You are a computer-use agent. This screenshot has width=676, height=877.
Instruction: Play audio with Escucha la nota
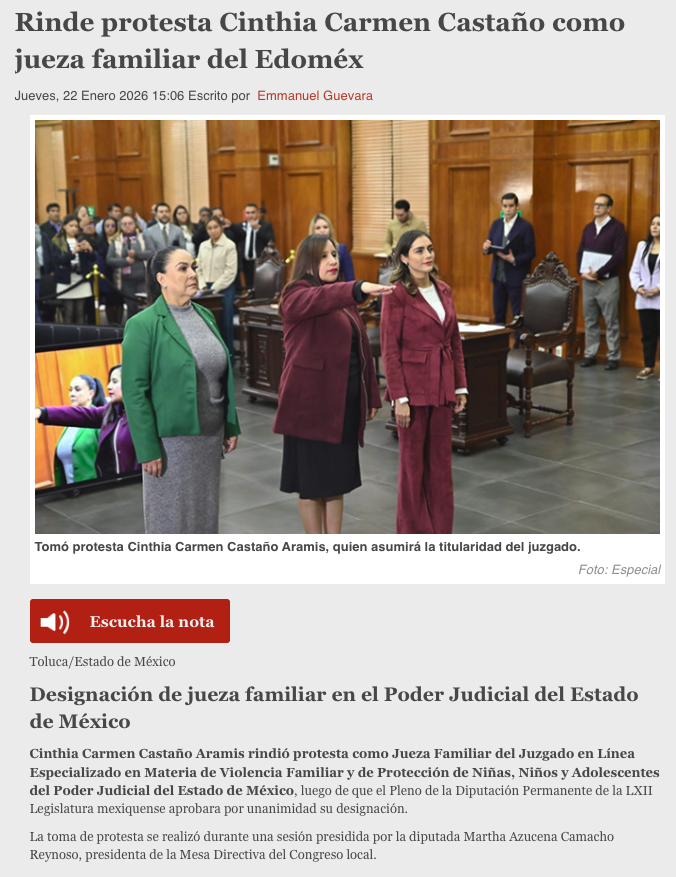[x=130, y=621]
